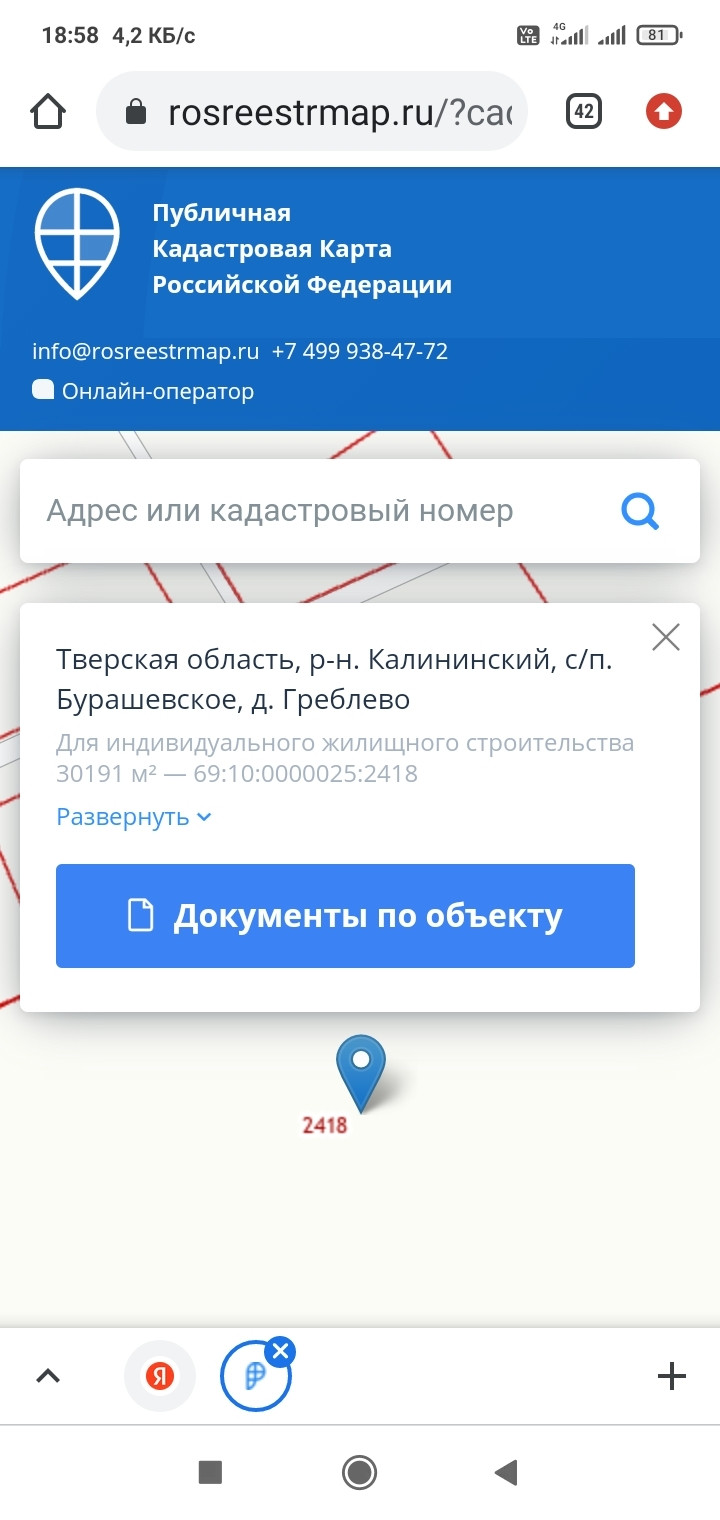This screenshot has width=720, height=1520.
Task: Close the current cadastral map tab
Action: 280,1353
